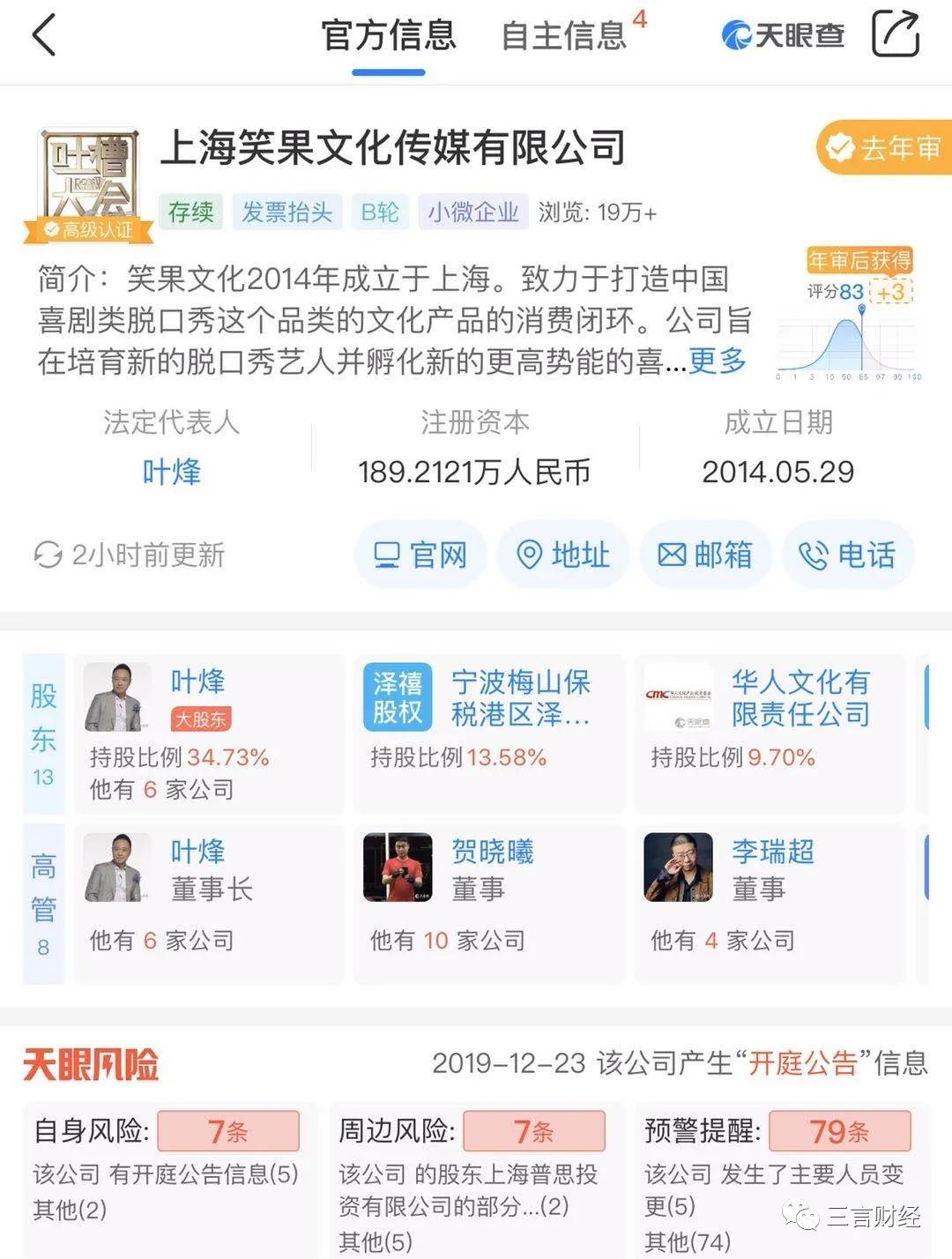Tap the 邮箱 email button

pos(705,555)
